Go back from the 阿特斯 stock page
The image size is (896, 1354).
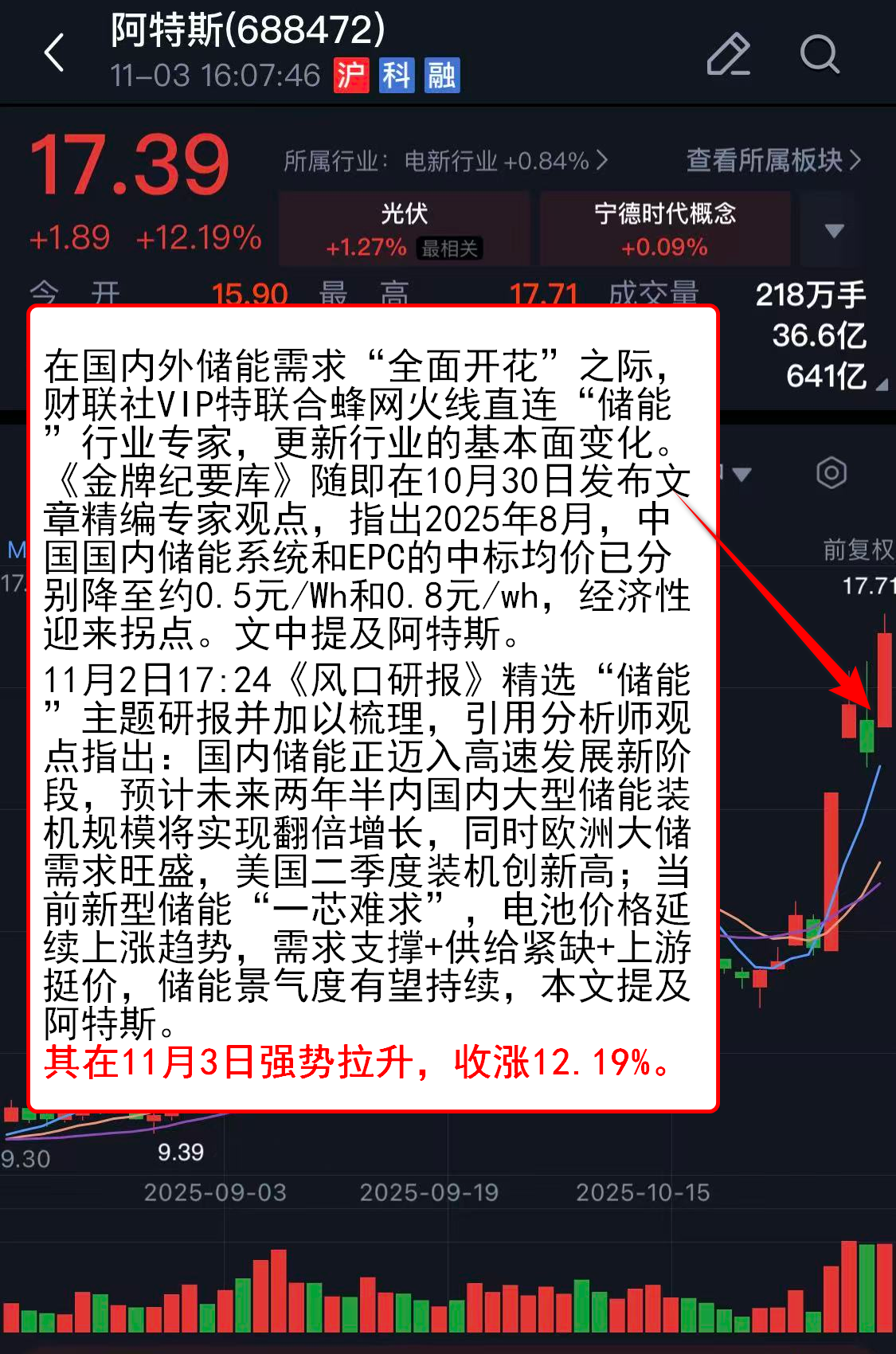pos(54,53)
